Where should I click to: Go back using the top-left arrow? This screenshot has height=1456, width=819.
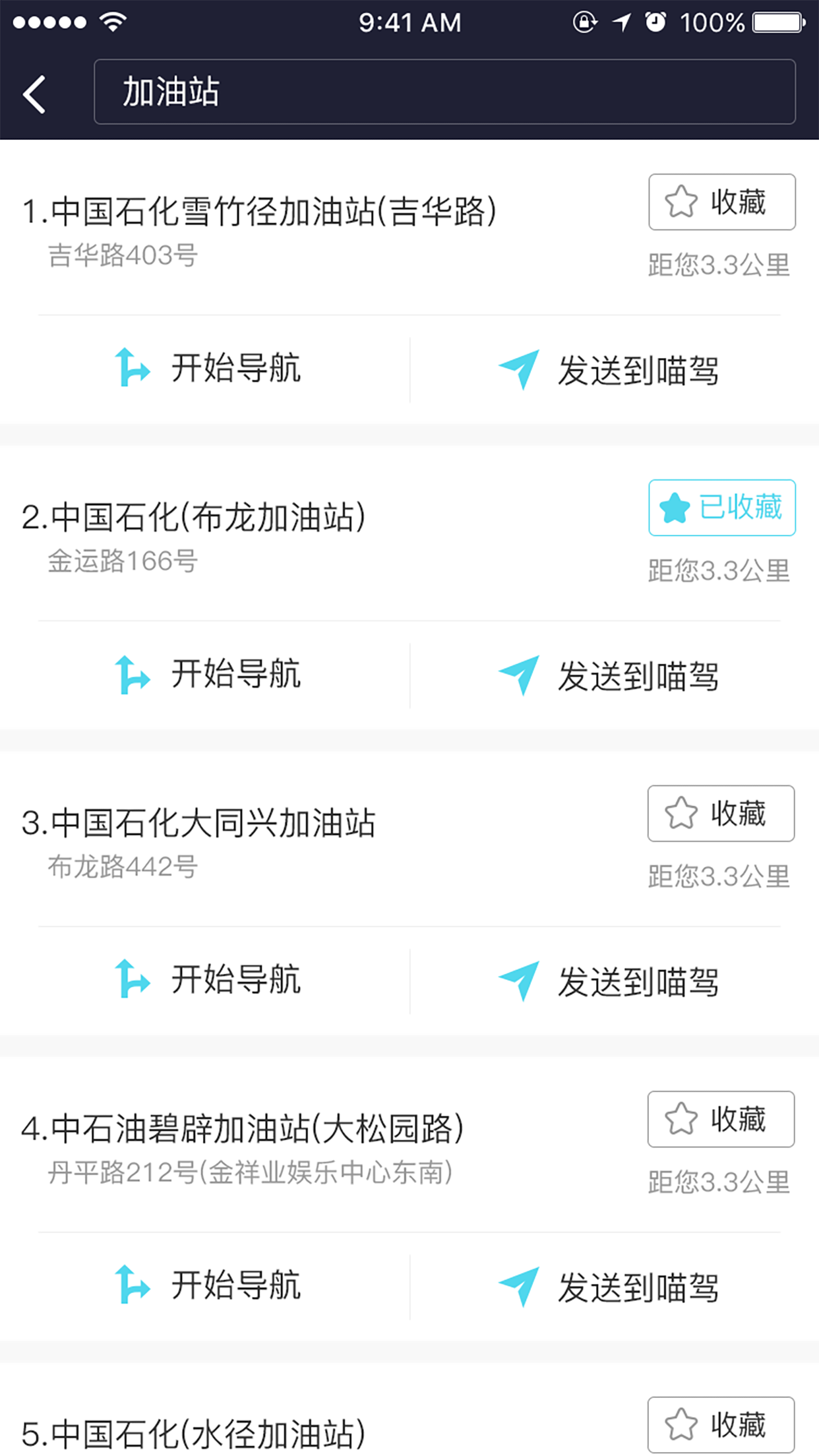tap(34, 93)
